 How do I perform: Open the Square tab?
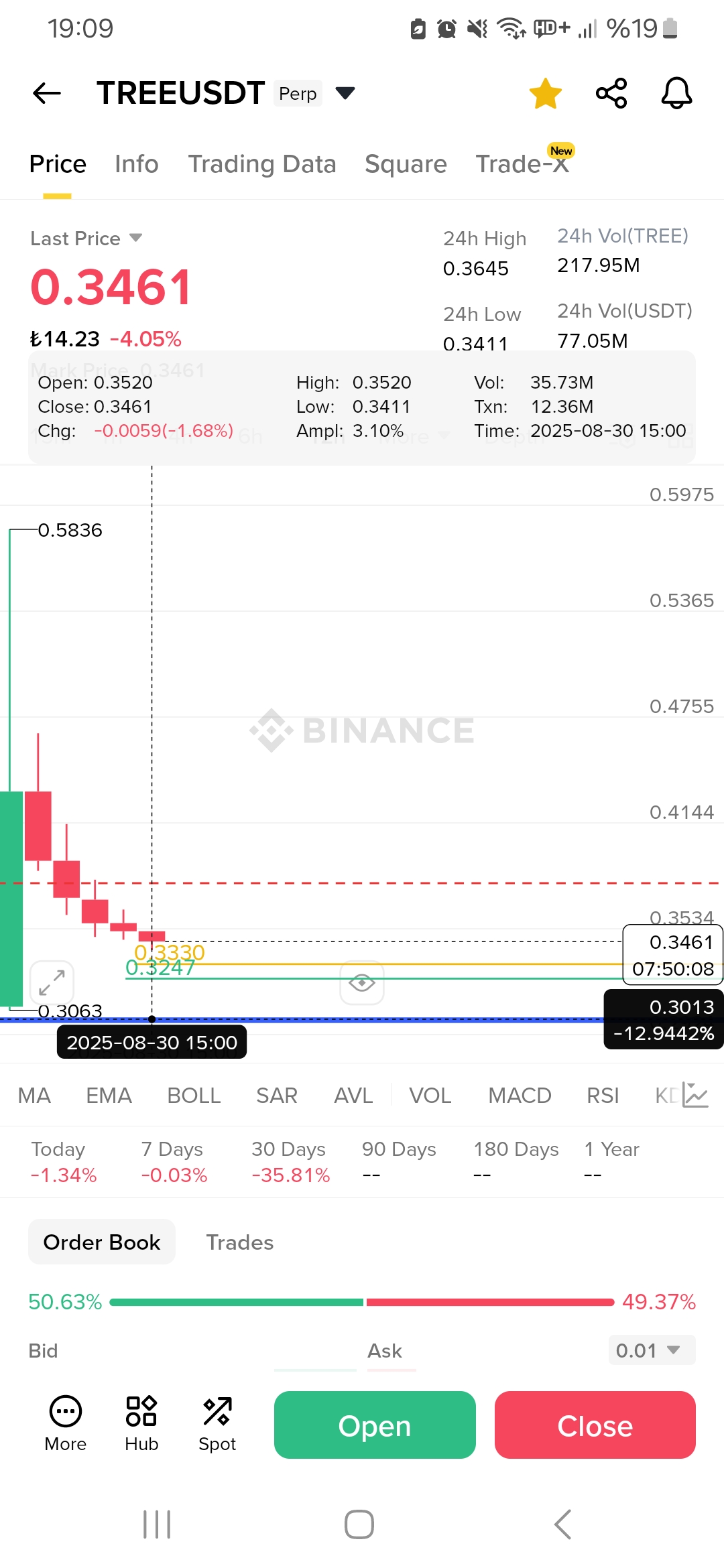406,164
